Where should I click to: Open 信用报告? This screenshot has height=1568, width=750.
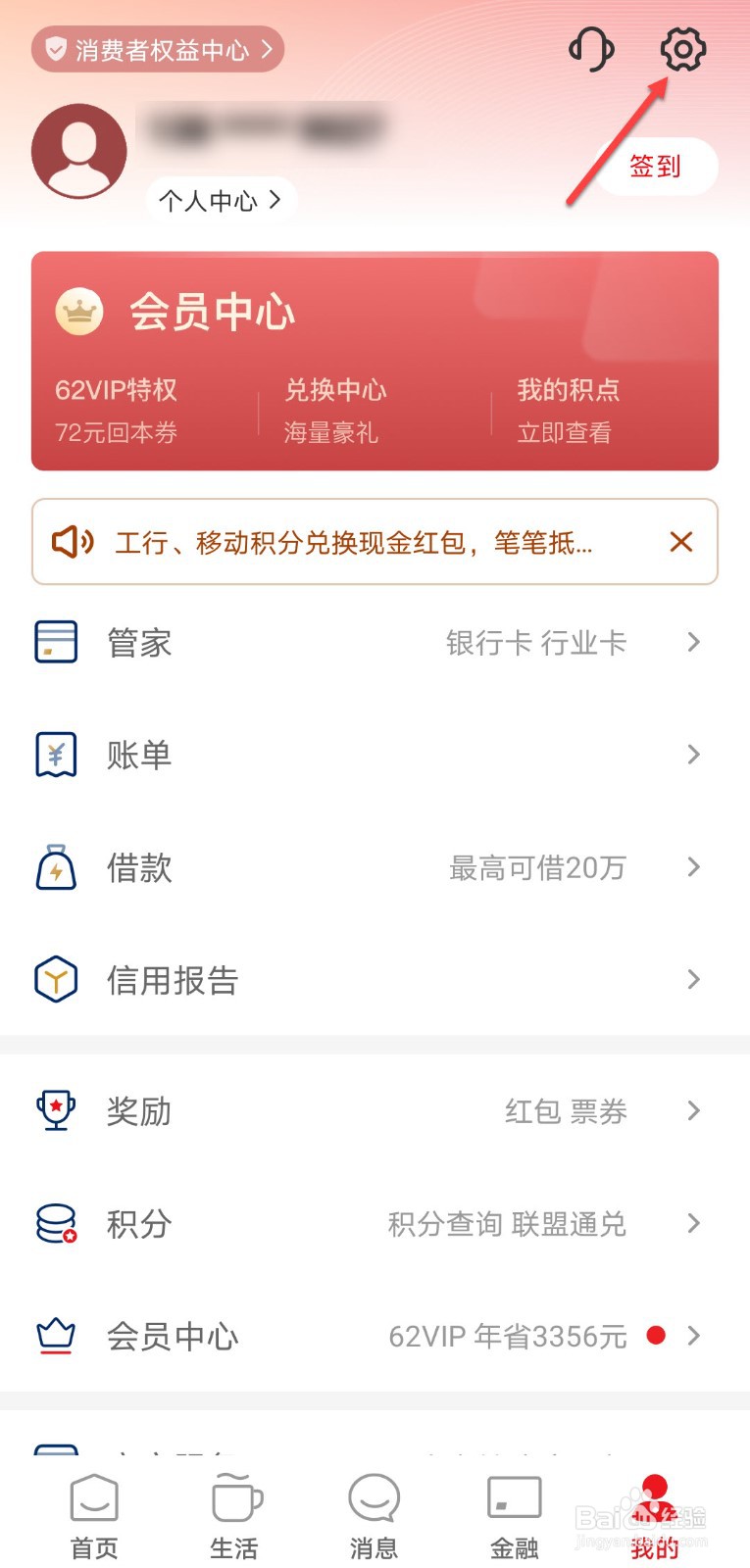375,979
